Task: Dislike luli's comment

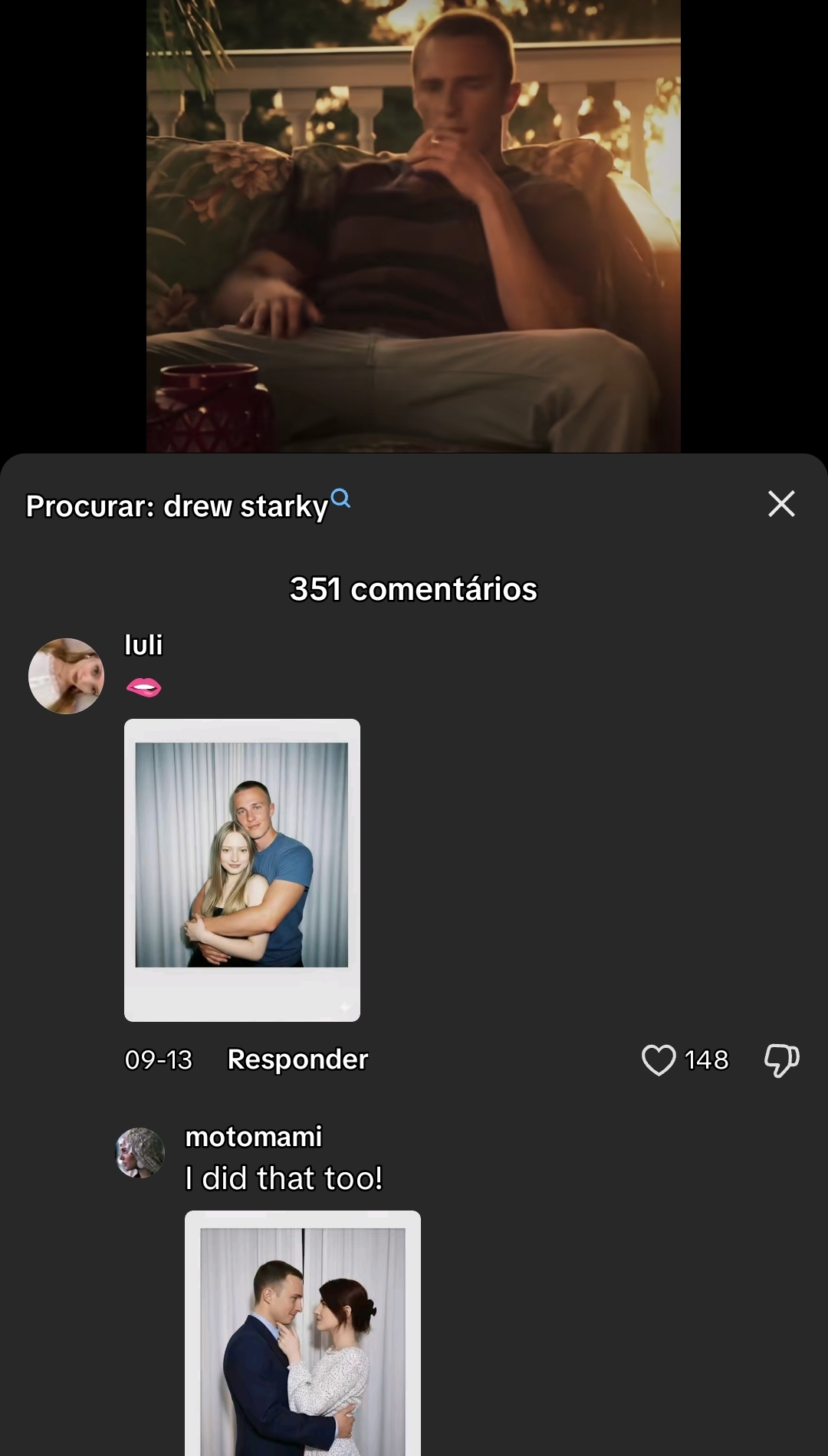Action: pos(781,1060)
